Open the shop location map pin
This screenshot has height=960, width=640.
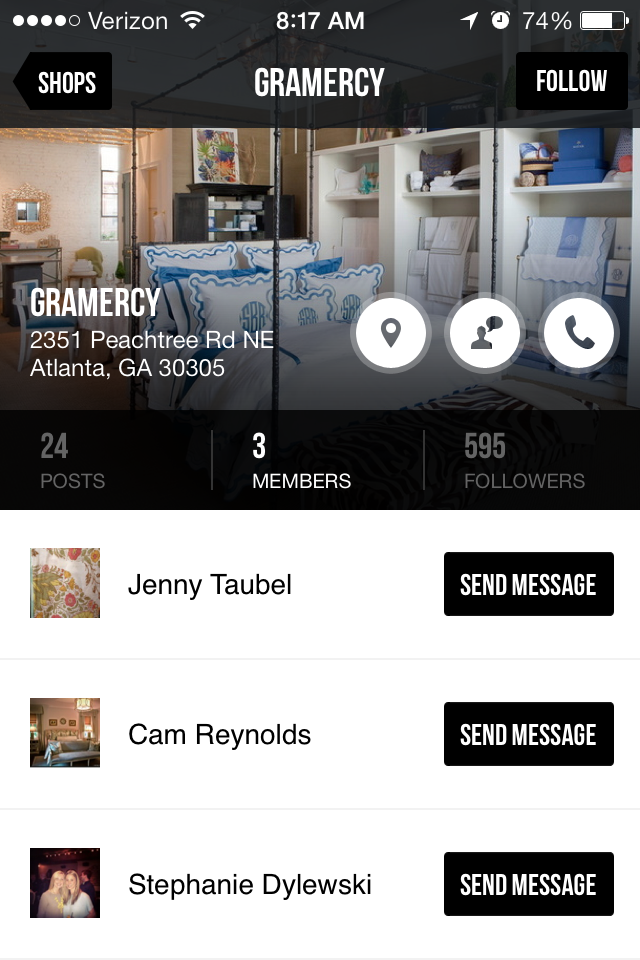pos(391,332)
